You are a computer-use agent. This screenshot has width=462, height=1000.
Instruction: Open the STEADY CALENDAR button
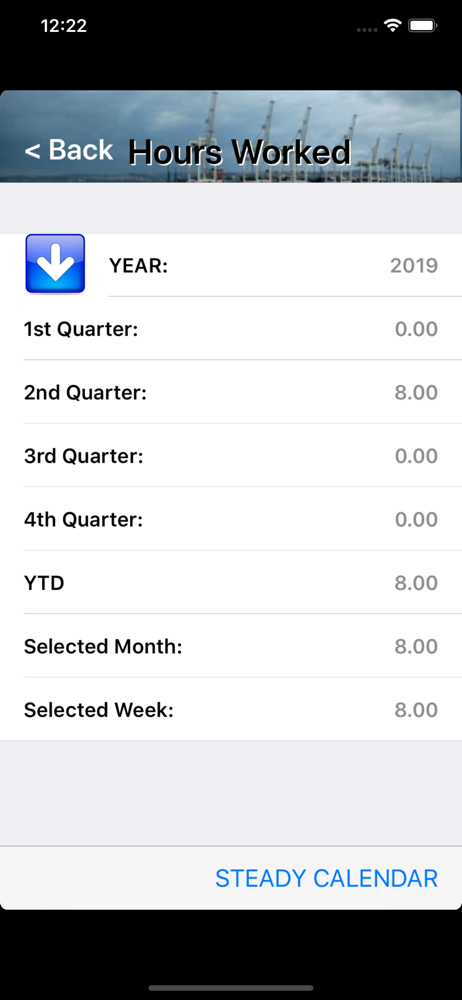pyautogui.click(x=326, y=878)
